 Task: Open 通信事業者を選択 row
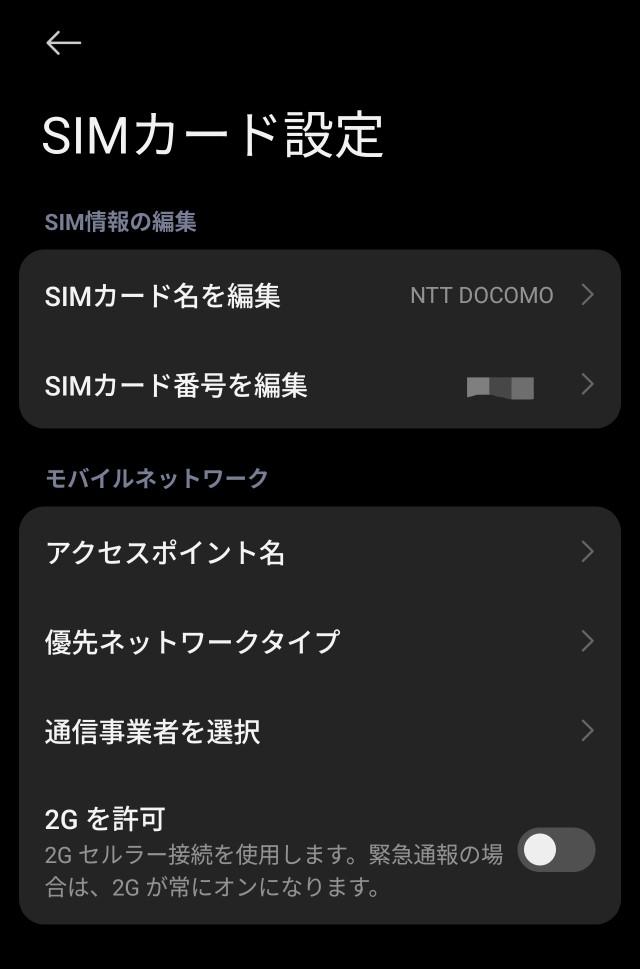coord(320,731)
